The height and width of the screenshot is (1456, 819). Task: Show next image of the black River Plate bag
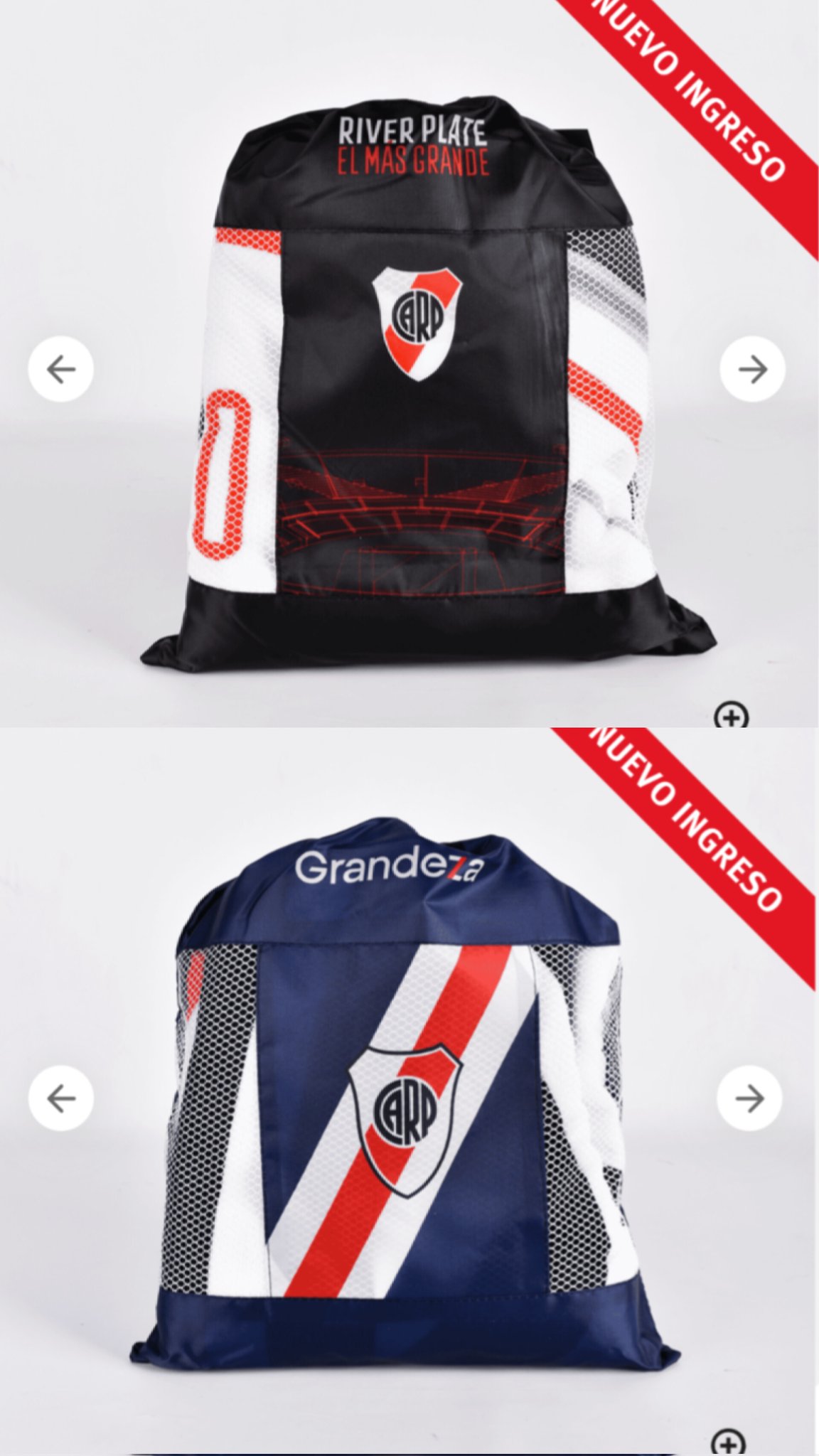(x=752, y=369)
